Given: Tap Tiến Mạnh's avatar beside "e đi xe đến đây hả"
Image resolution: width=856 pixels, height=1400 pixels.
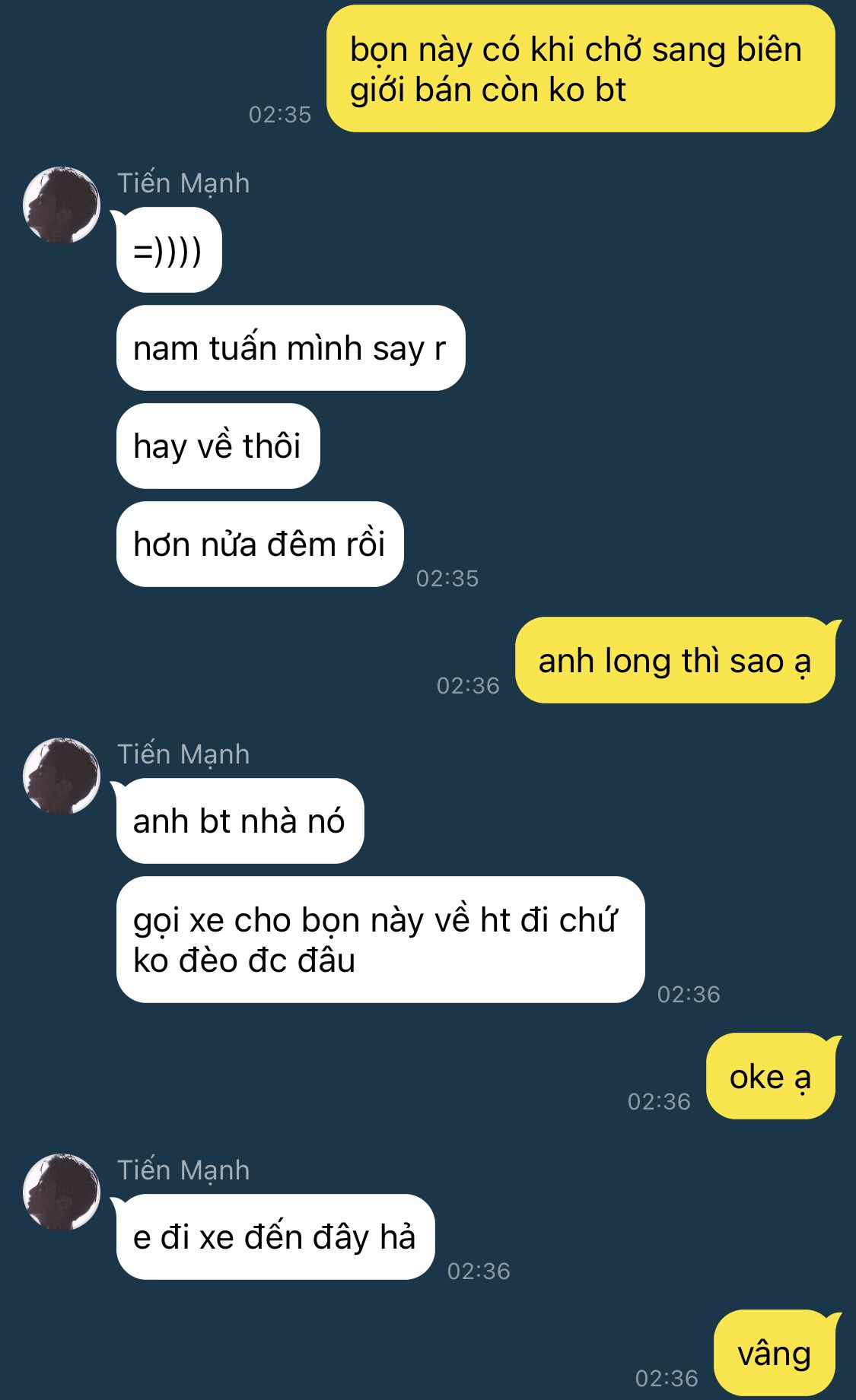Looking at the screenshot, I should click(62, 1192).
